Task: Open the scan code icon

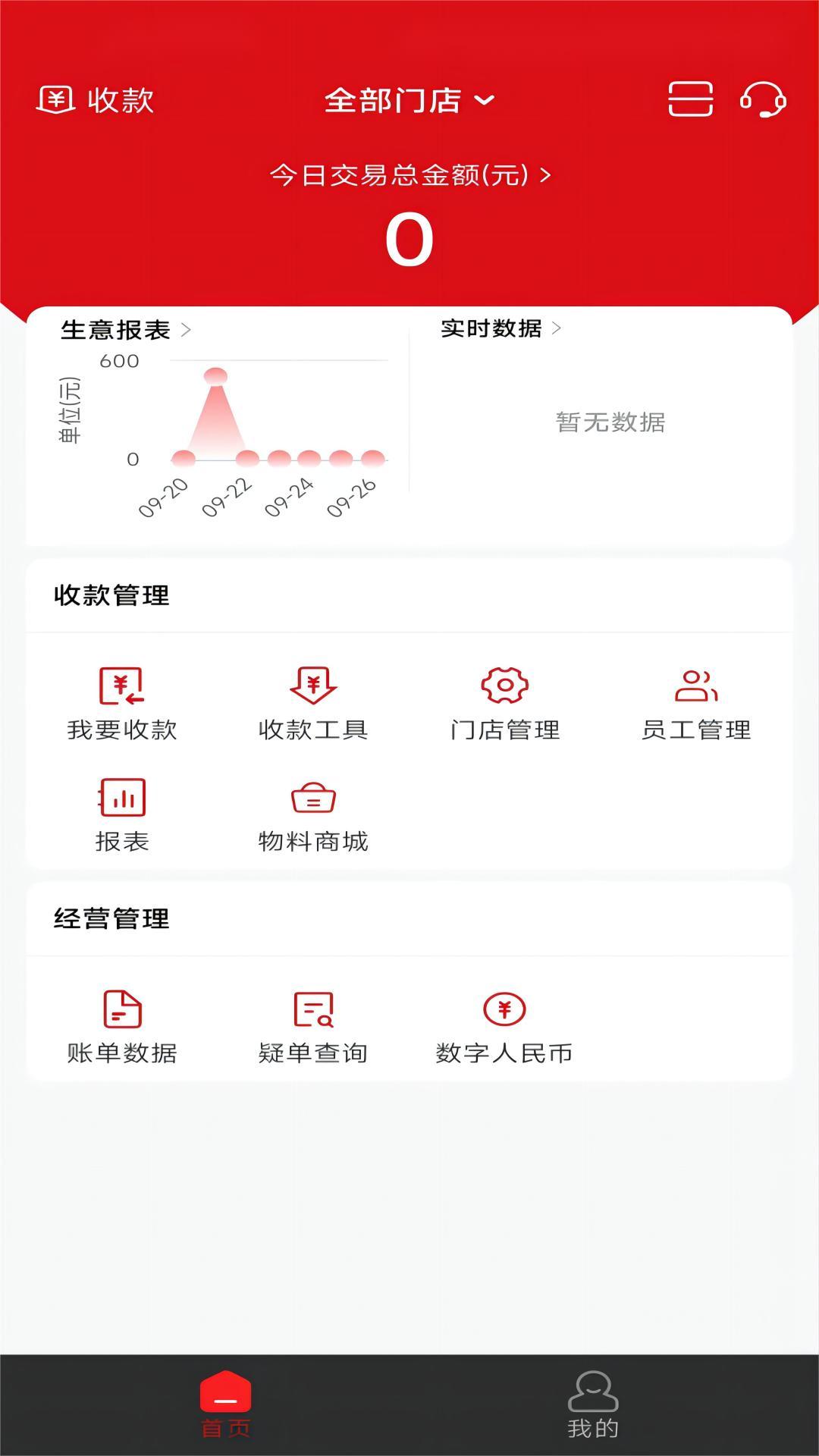Action: (690, 99)
